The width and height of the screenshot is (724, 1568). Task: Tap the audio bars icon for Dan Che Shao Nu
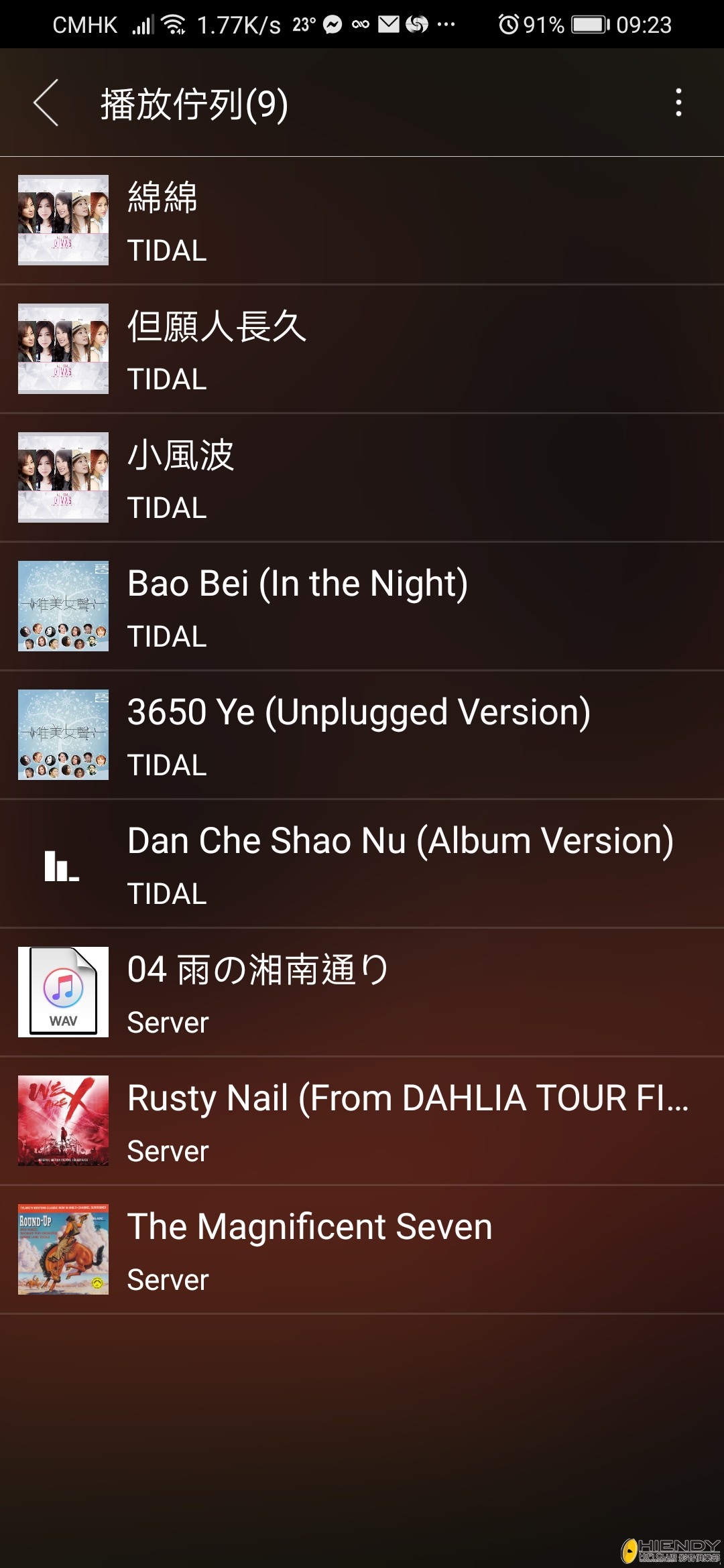point(64,864)
